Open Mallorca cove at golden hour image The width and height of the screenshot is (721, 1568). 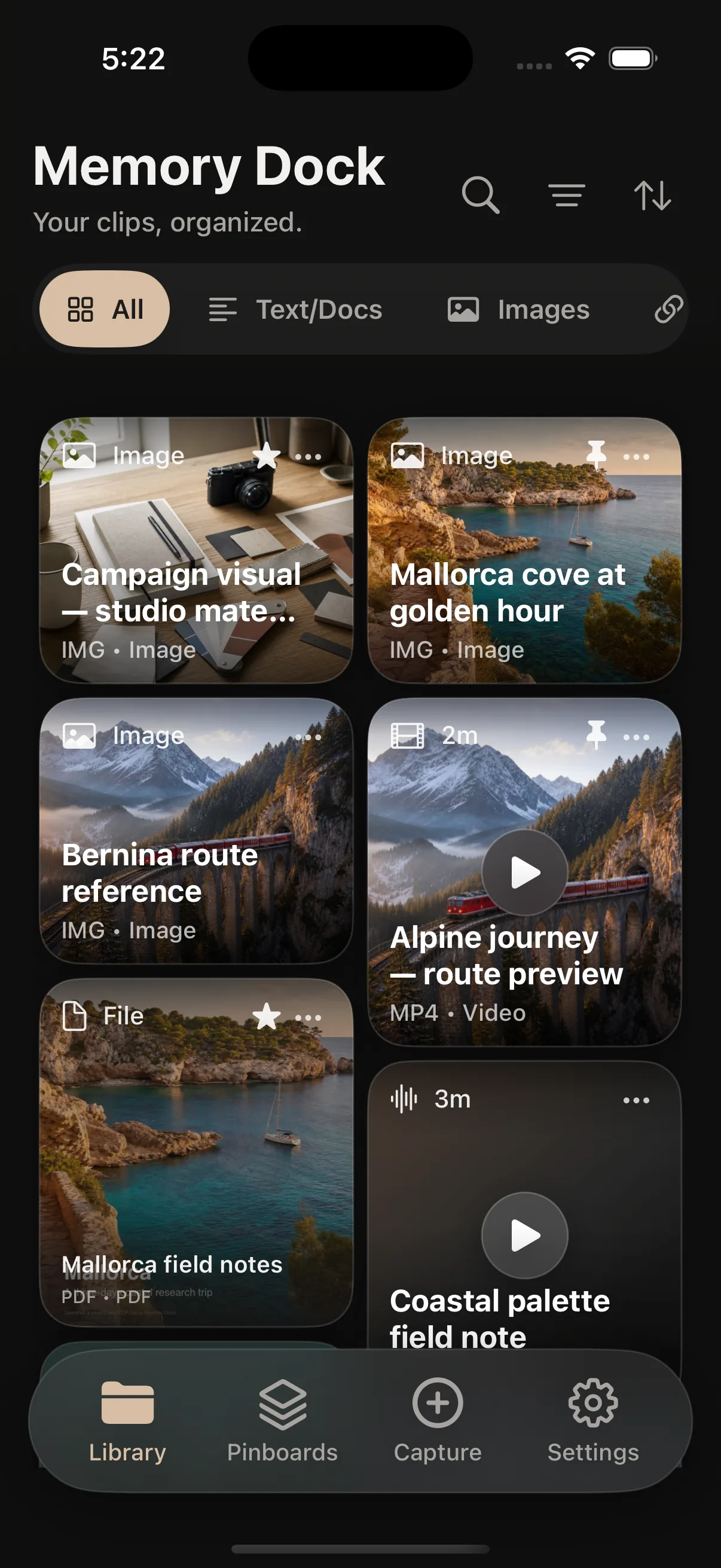click(x=524, y=550)
